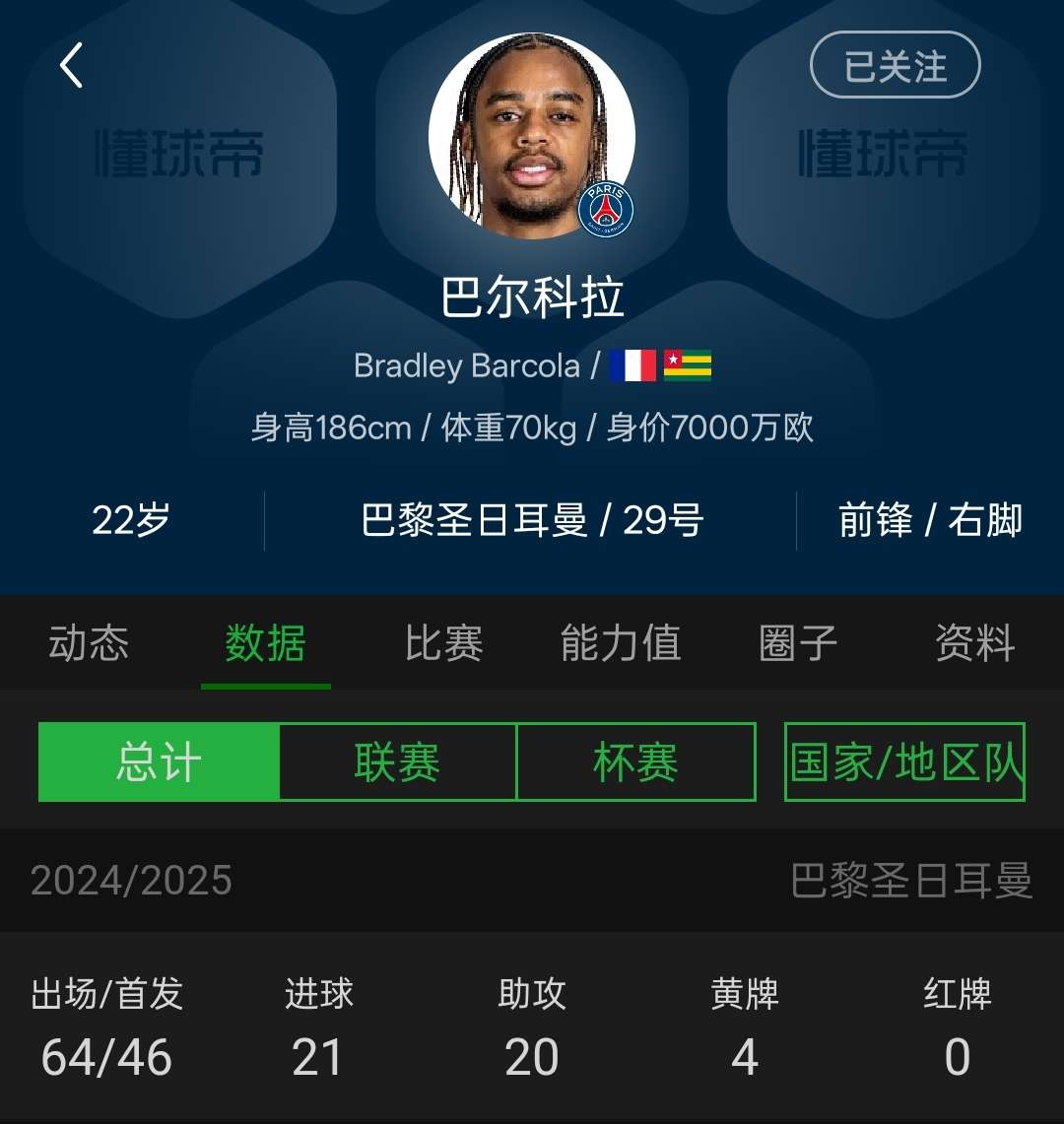
Task: Go back using the top-left arrow
Action: pyautogui.click(x=71, y=67)
